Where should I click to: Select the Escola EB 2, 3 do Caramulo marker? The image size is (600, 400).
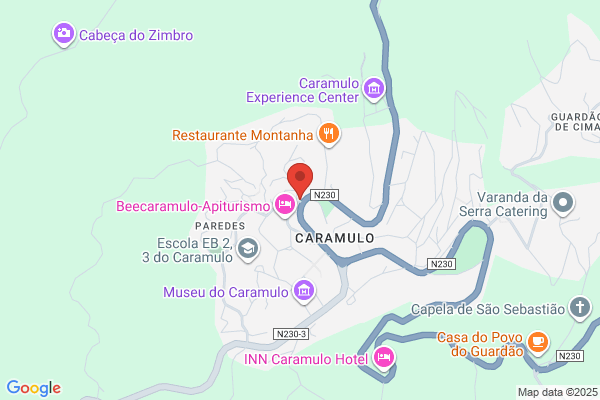[248, 249]
